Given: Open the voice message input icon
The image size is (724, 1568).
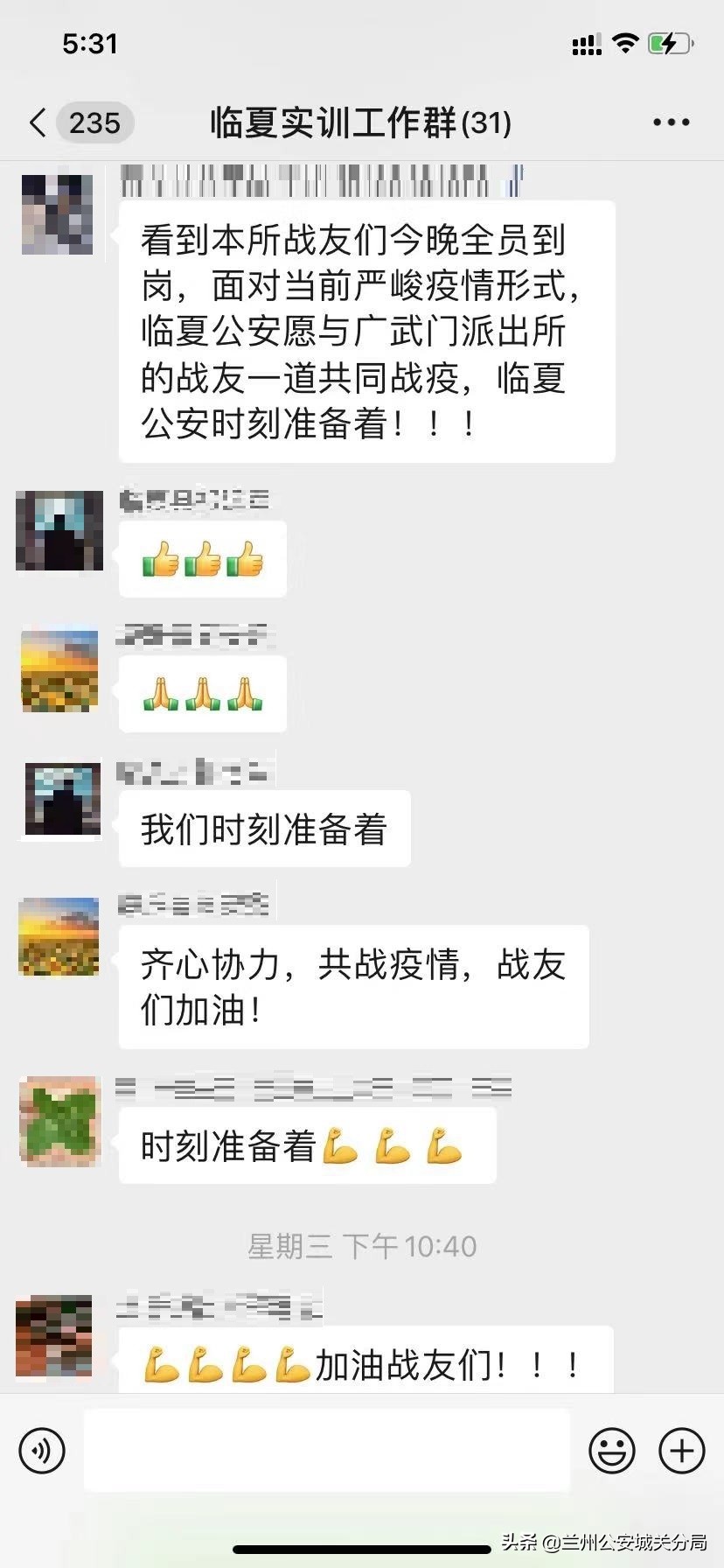Looking at the screenshot, I should [x=40, y=1450].
